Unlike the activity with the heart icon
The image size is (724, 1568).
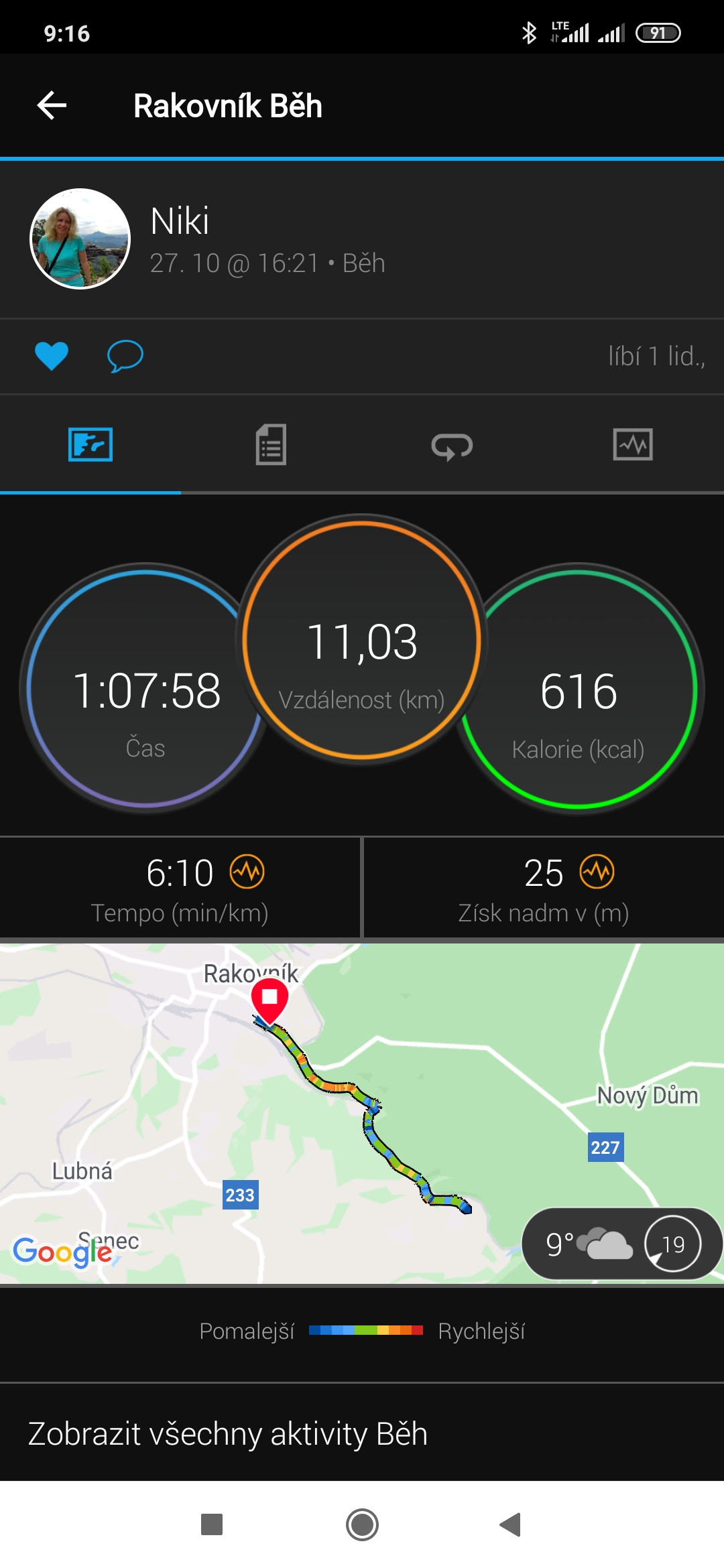coord(52,356)
